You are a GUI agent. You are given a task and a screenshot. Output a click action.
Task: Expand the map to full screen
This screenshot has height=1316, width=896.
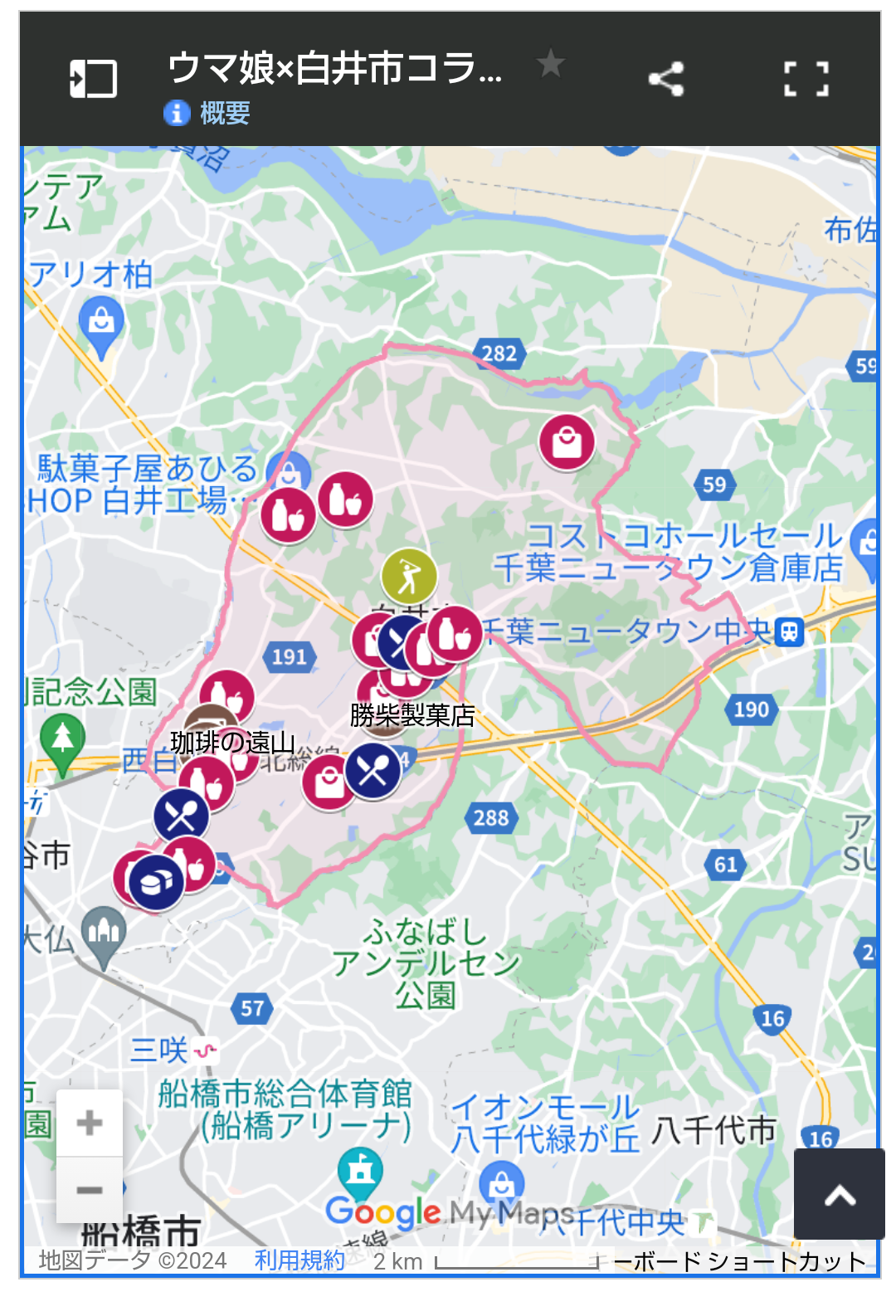pyautogui.click(x=806, y=80)
